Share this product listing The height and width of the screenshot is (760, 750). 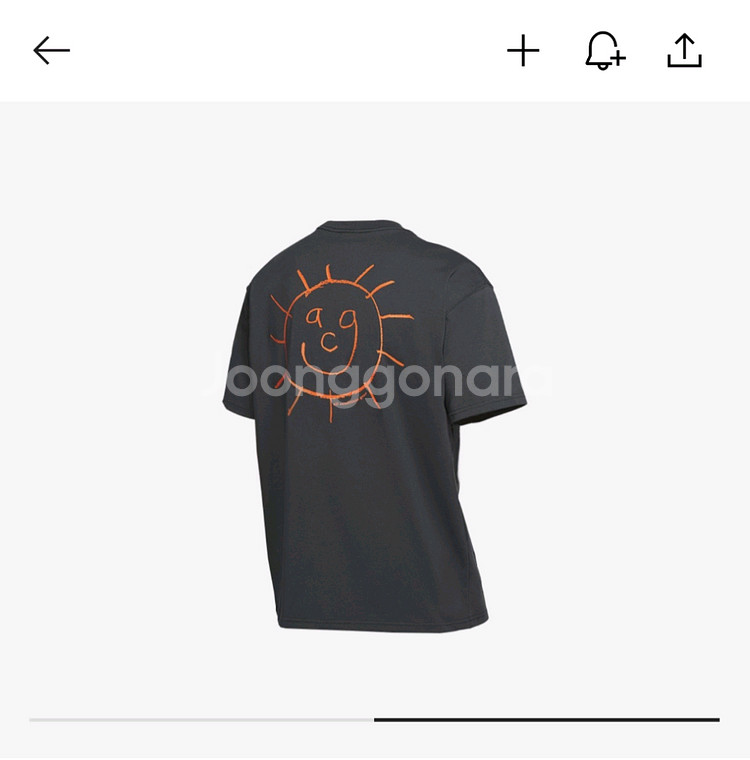(685, 50)
